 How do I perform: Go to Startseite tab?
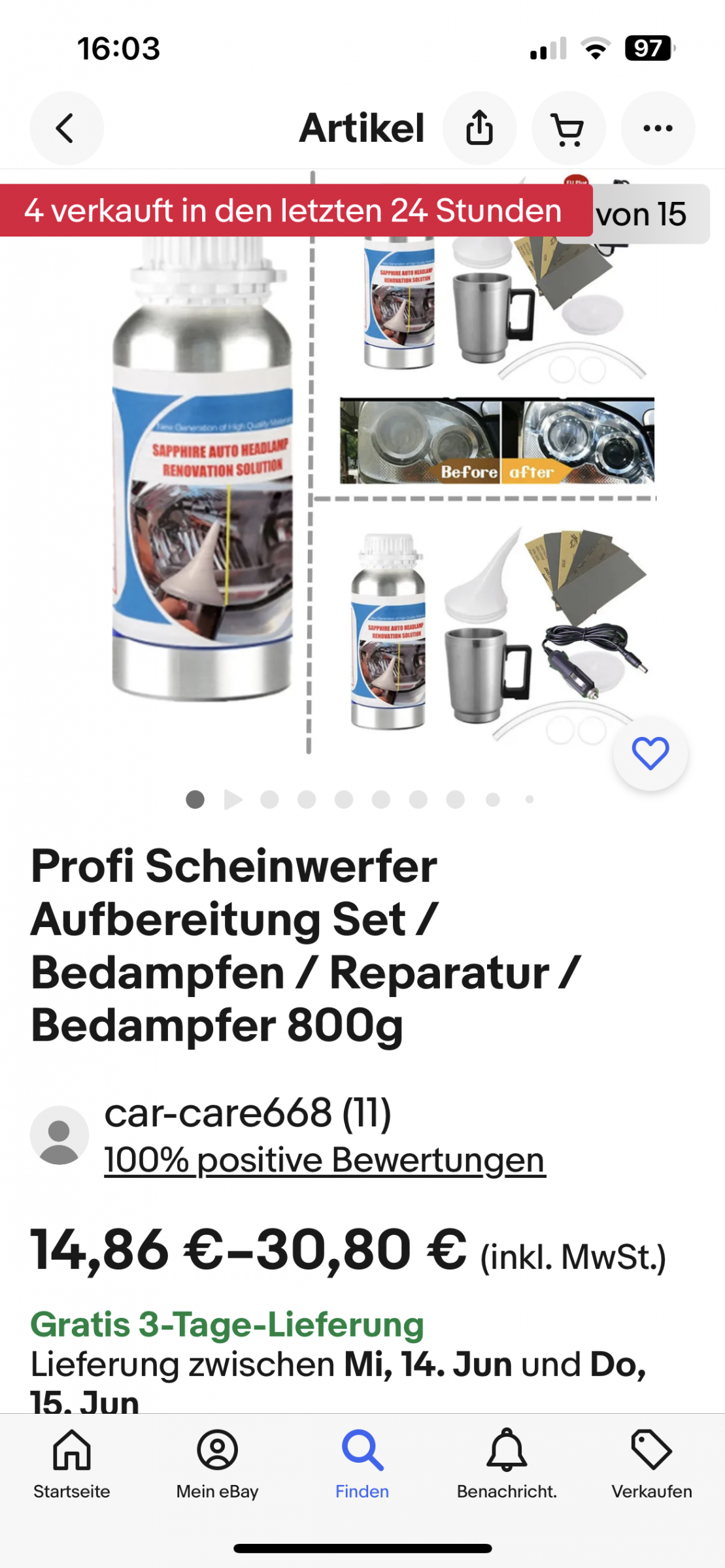tap(72, 1464)
